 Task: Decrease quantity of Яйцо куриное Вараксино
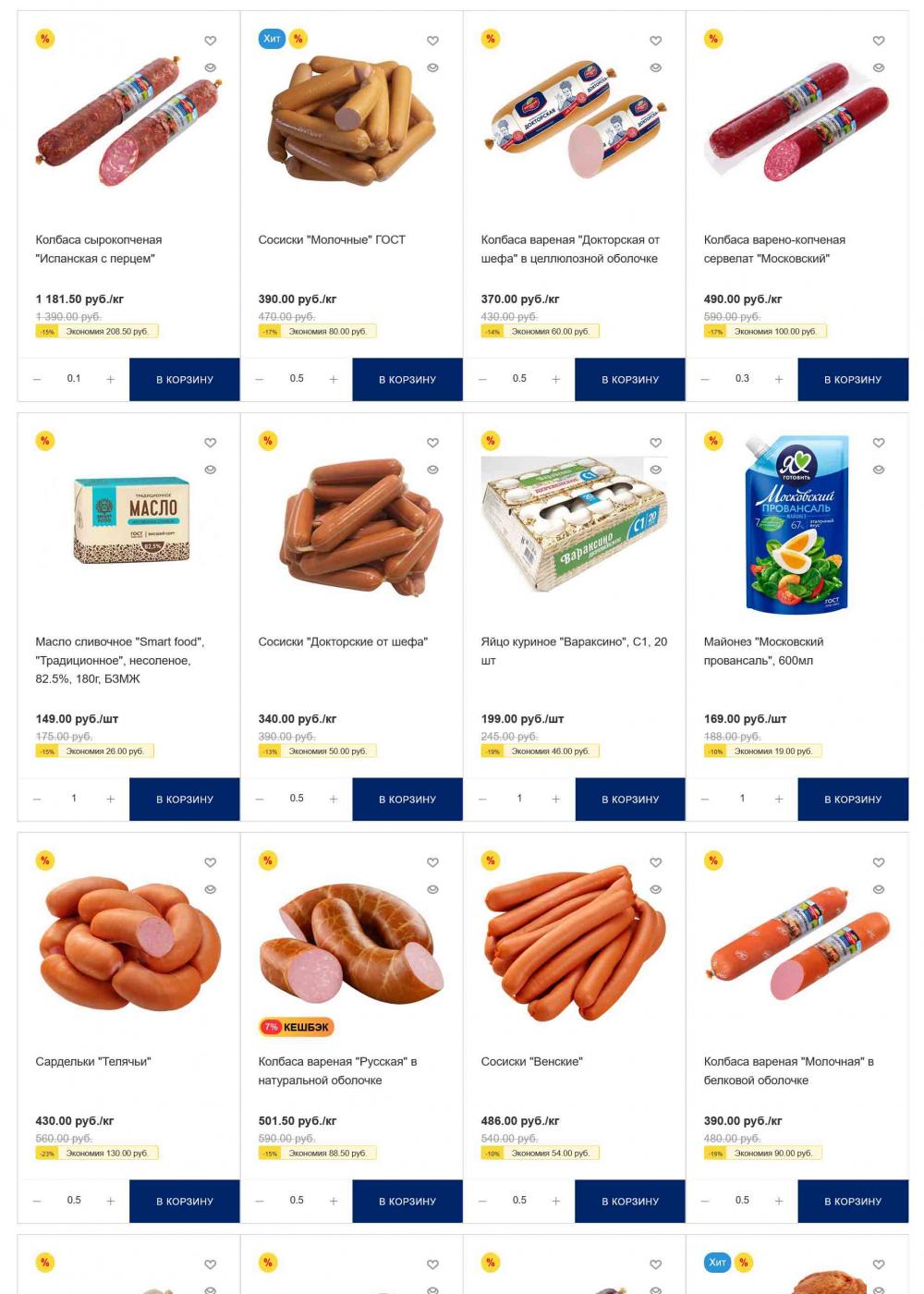tap(482, 799)
